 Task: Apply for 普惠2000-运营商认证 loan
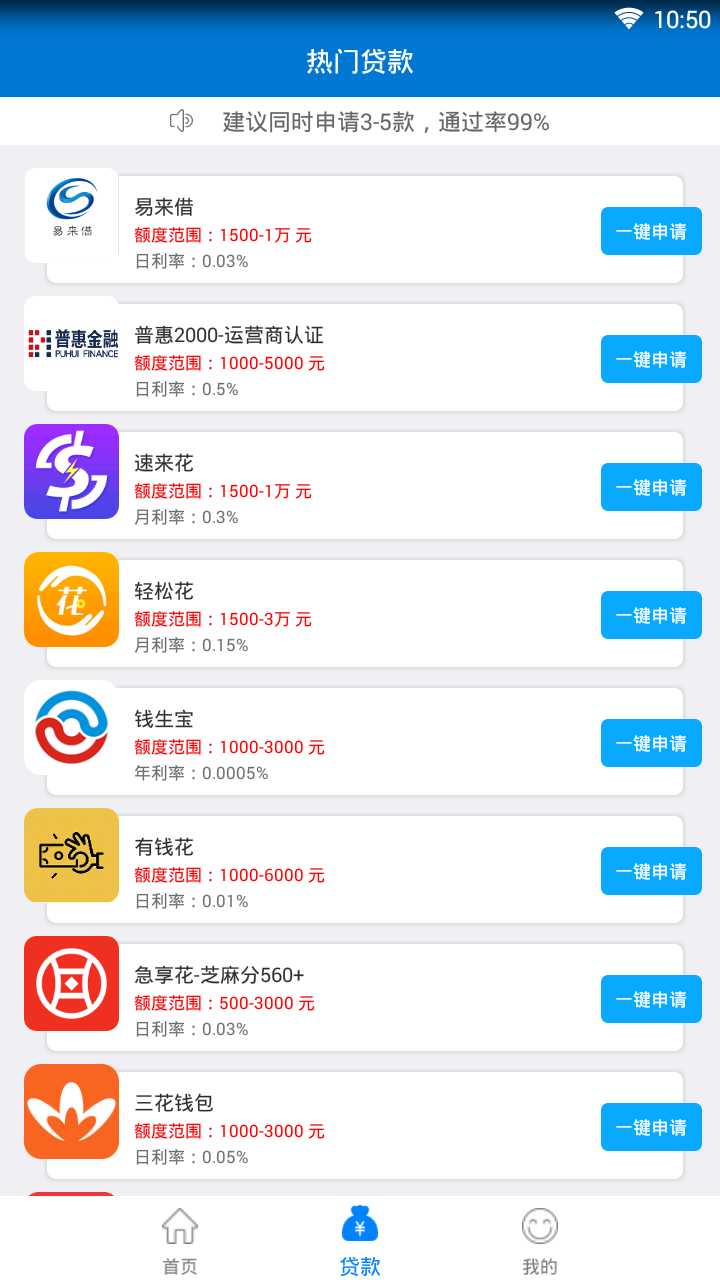651,360
